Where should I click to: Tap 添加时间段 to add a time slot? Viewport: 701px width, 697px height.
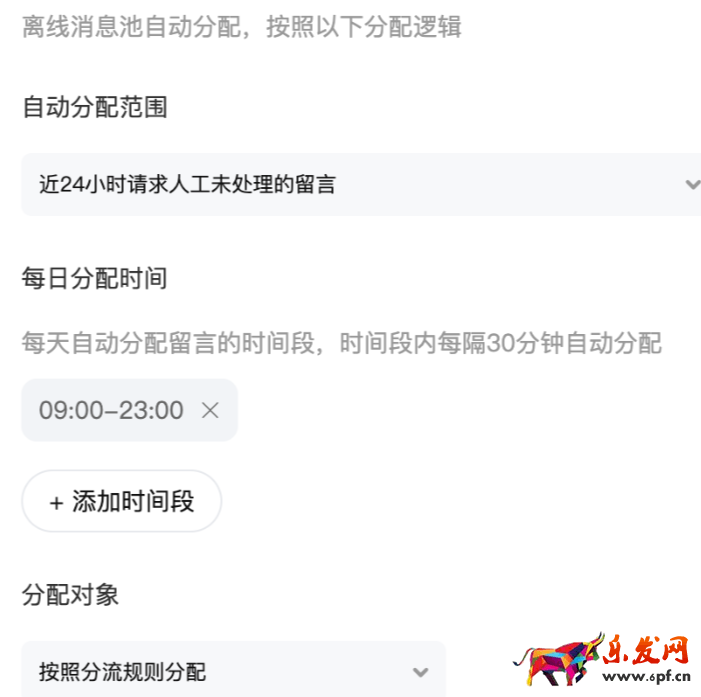pos(122,502)
